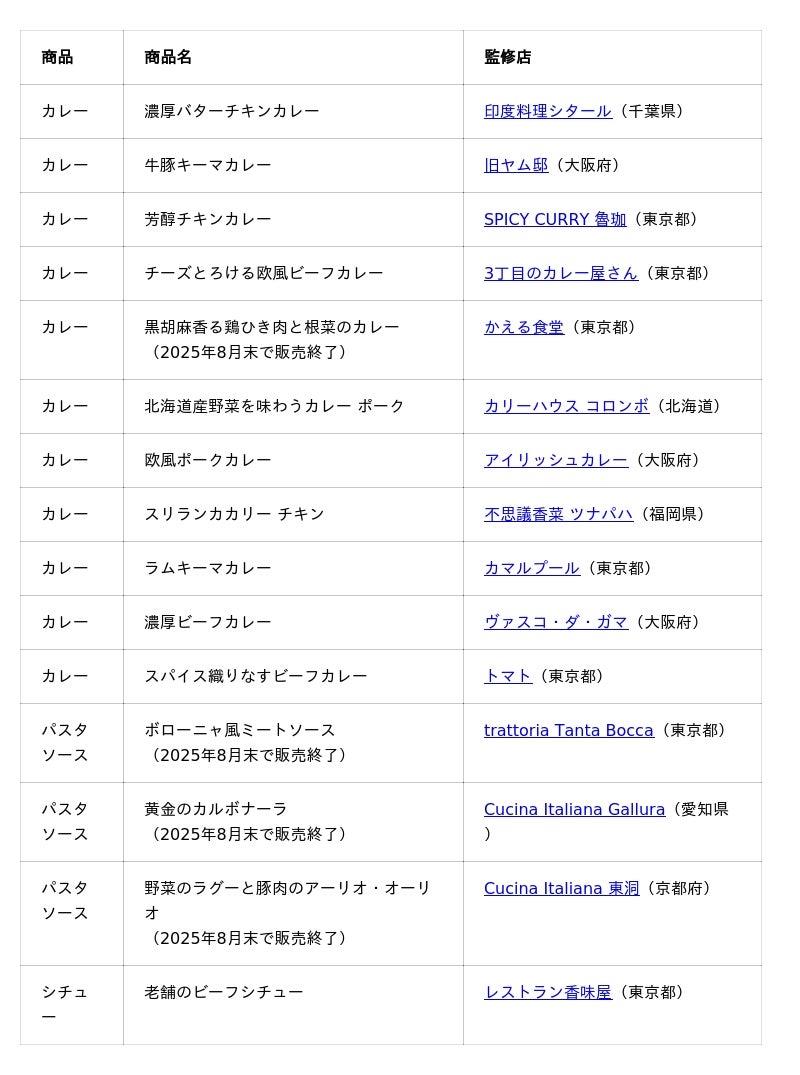Visit the アイリッシュカレー link
The height and width of the screenshot is (1075, 800).
pos(556,460)
